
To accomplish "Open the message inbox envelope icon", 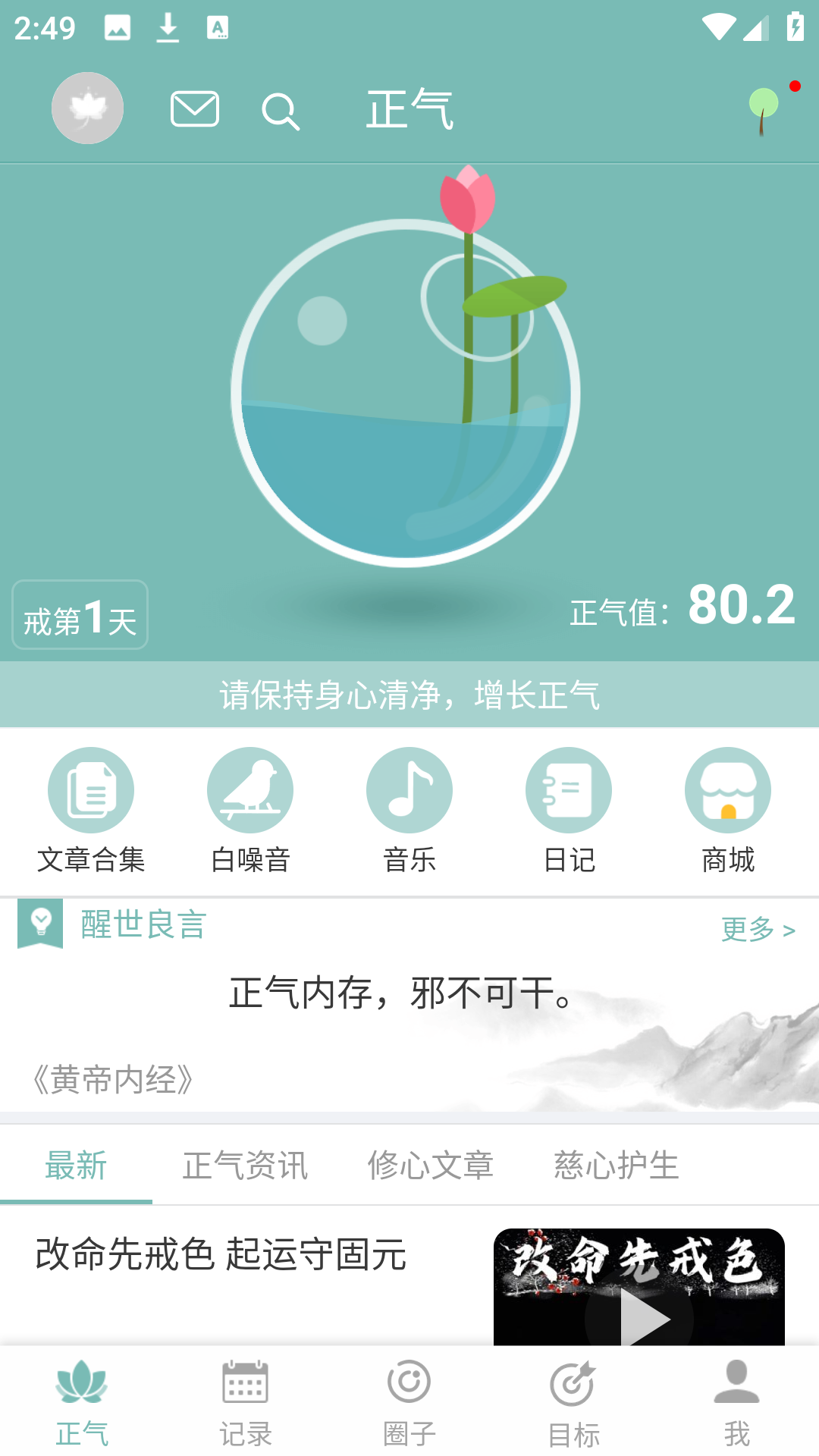I will [196, 108].
